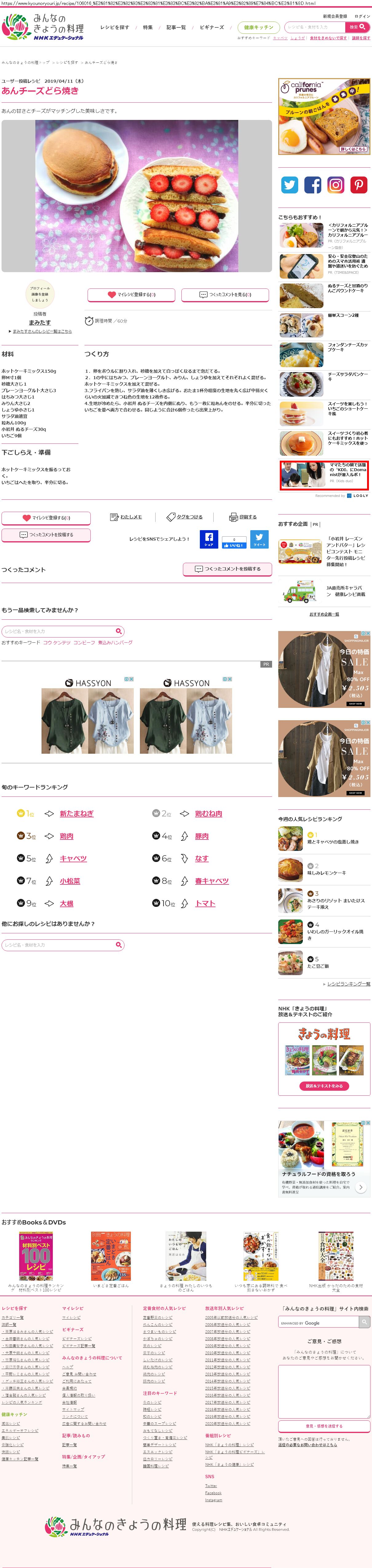View comments via つくったコメントを見る button
This screenshot has width=372, height=1568.
click(x=225, y=295)
